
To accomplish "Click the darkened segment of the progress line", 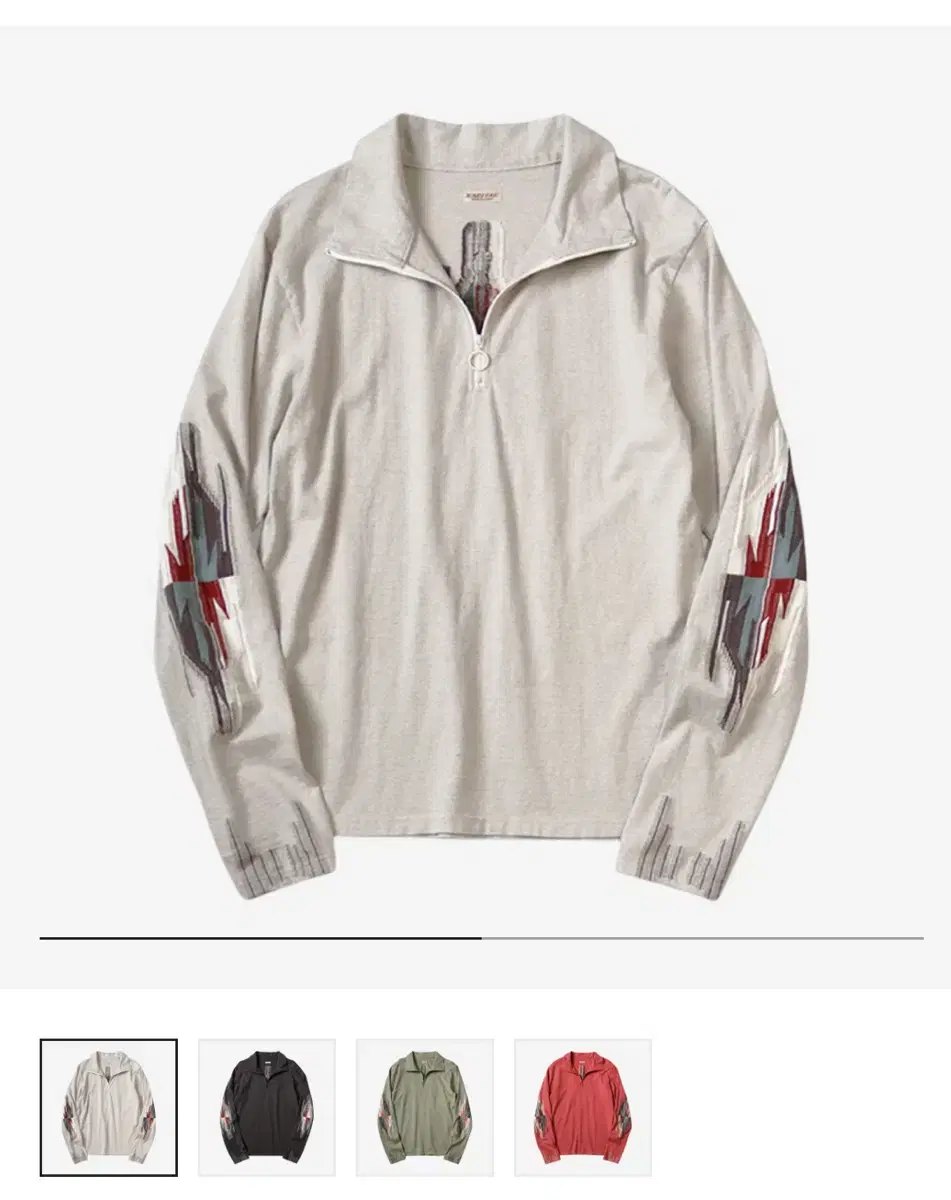I will tap(260, 937).
